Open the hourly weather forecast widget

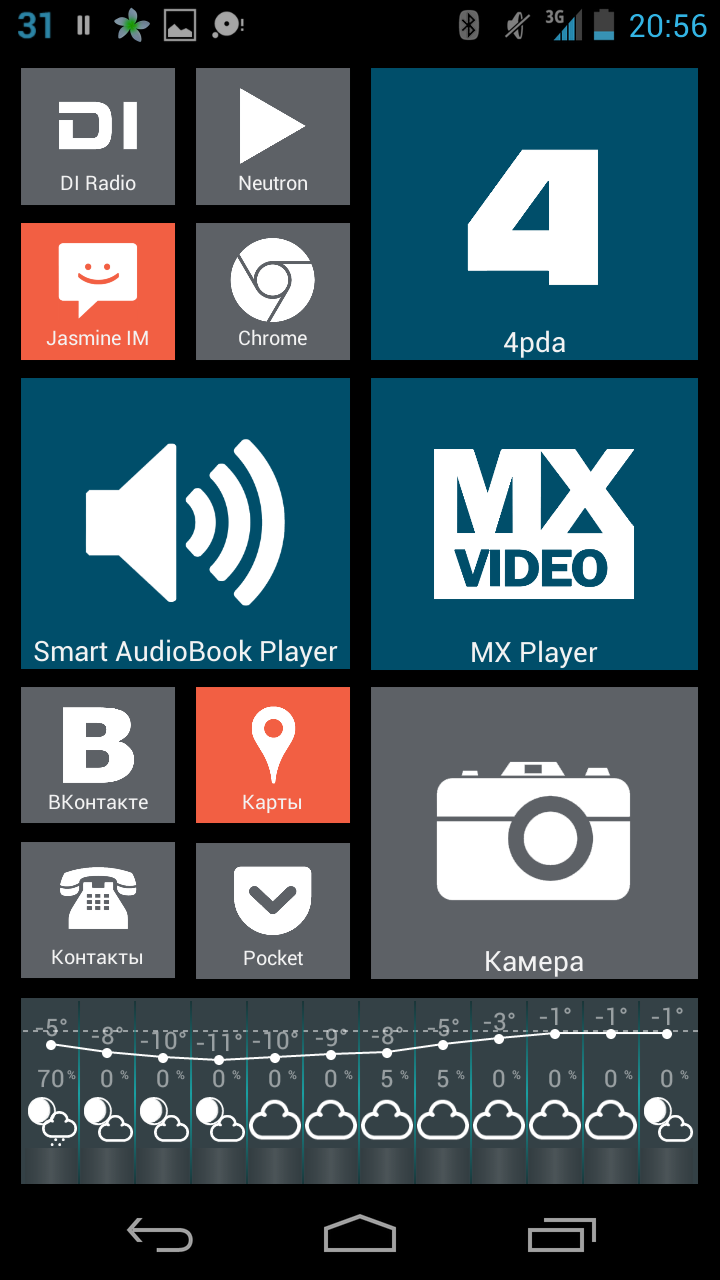pyautogui.click(x=359, y=1091)
